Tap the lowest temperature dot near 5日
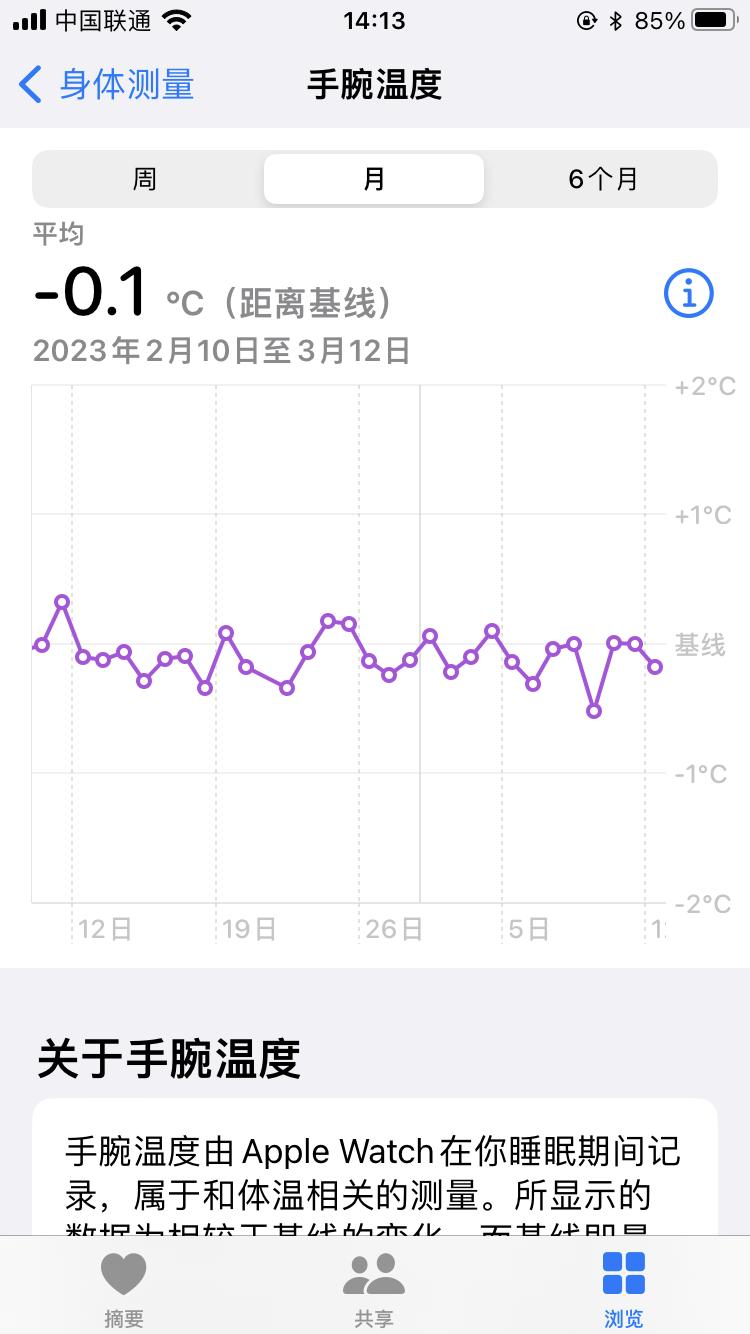 tap(595, 711)
